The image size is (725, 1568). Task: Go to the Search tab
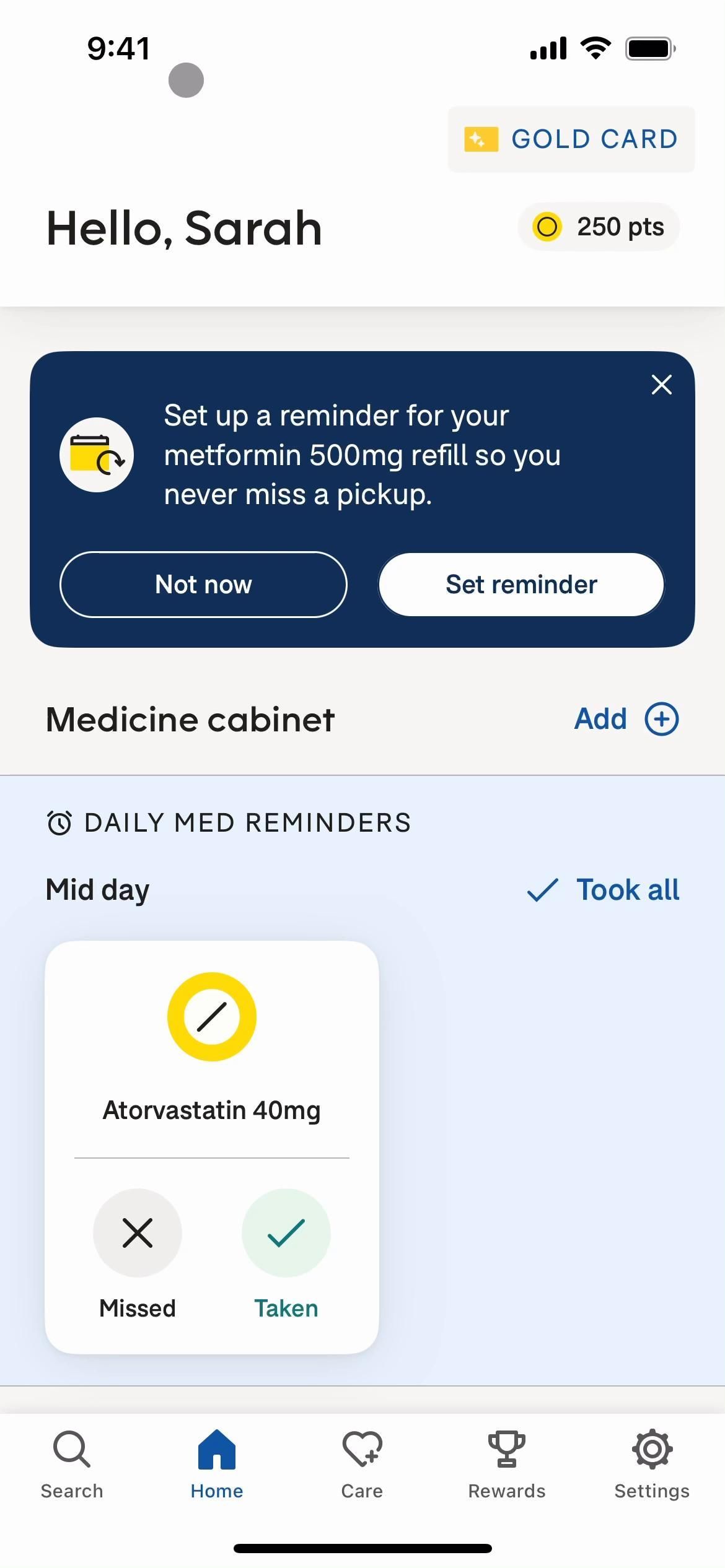72,1464
